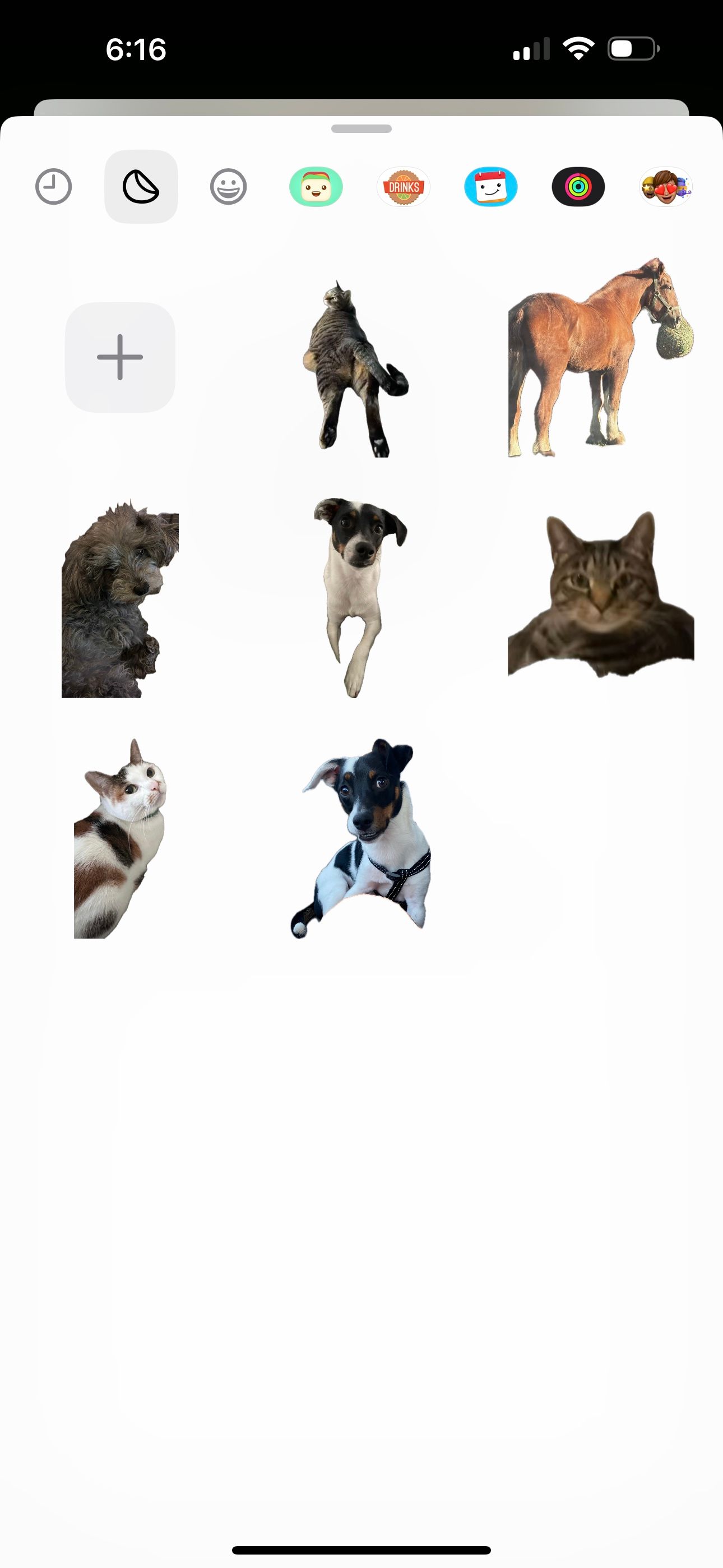The image size is (723, 1568).
Task: Pick the puppy wearing harness sticker
Action: (361, 846)
